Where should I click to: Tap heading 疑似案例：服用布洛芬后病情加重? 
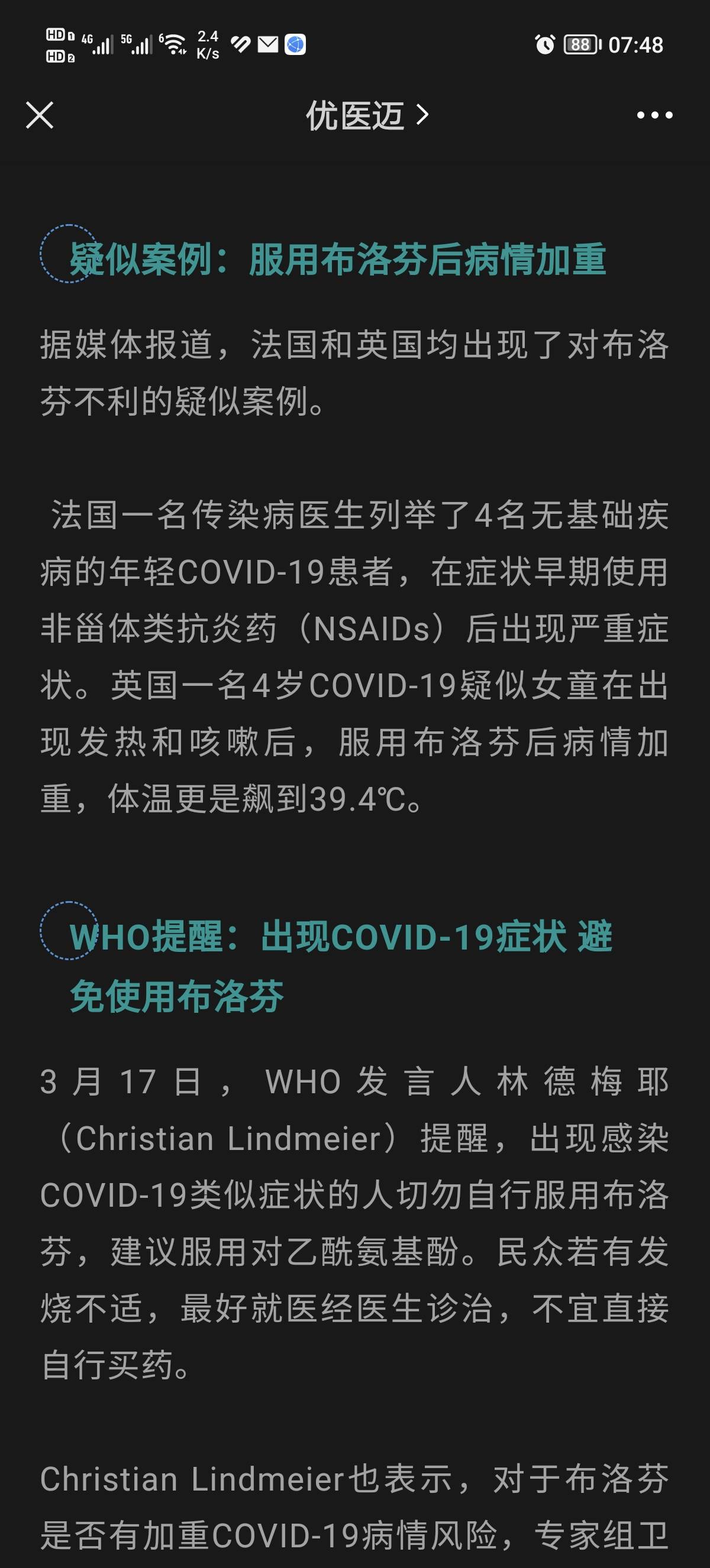tap(338, 261)
